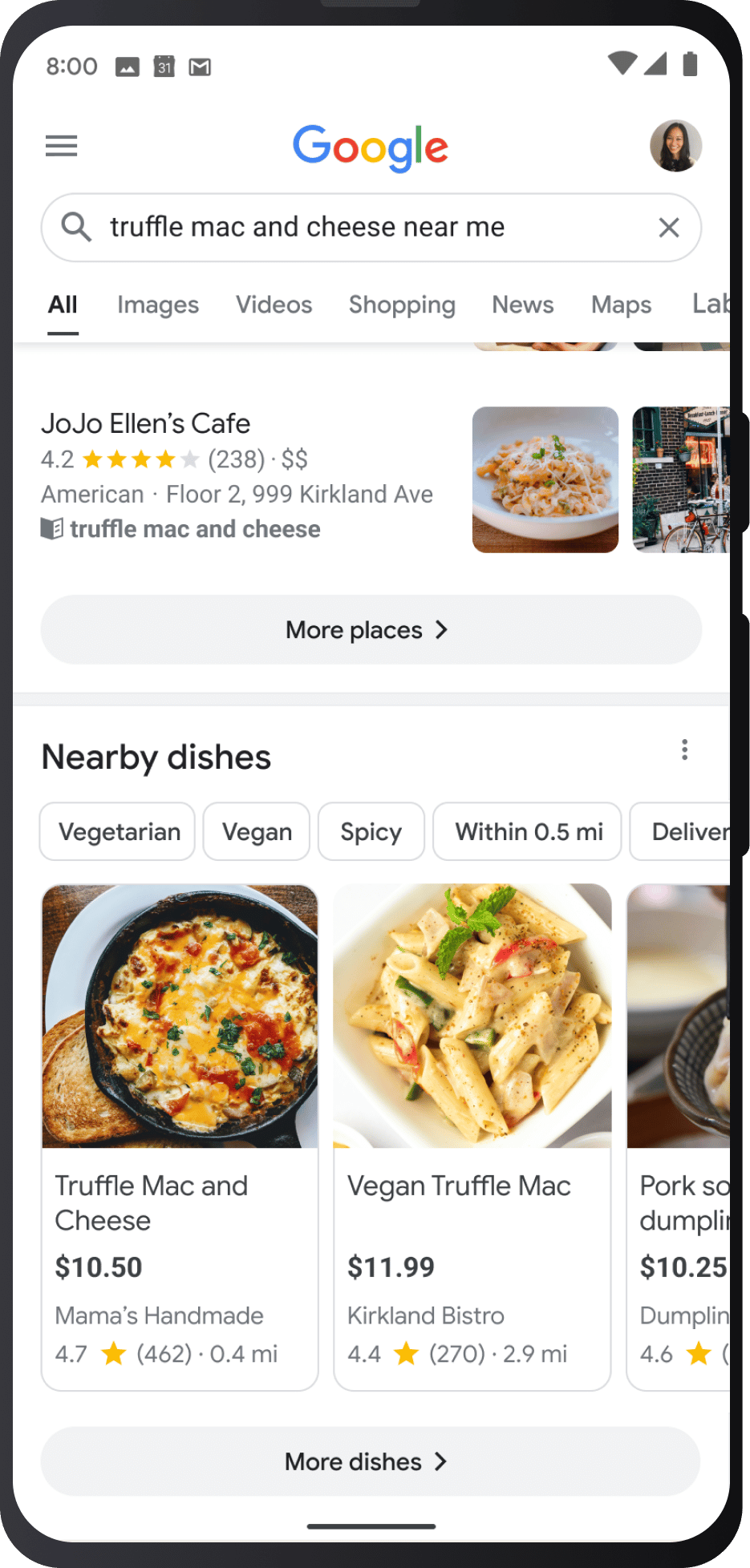Enable the Vegetarian filter chip
This screenshot has height=1568, width=750.
pyautogui.click(x=116, y=831)
